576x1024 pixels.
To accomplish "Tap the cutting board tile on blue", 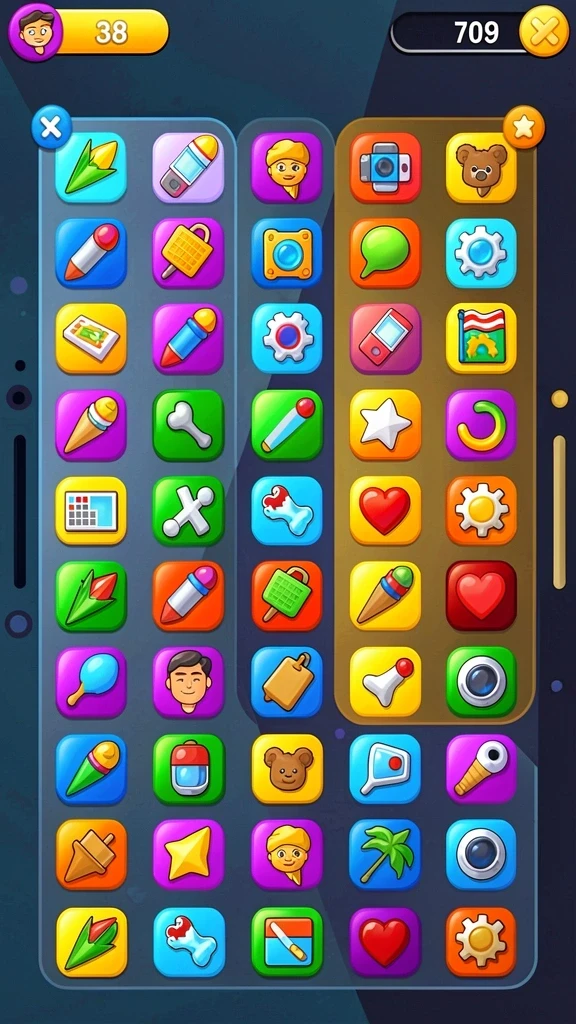I will pyautogui.click(x=287, y=682).
